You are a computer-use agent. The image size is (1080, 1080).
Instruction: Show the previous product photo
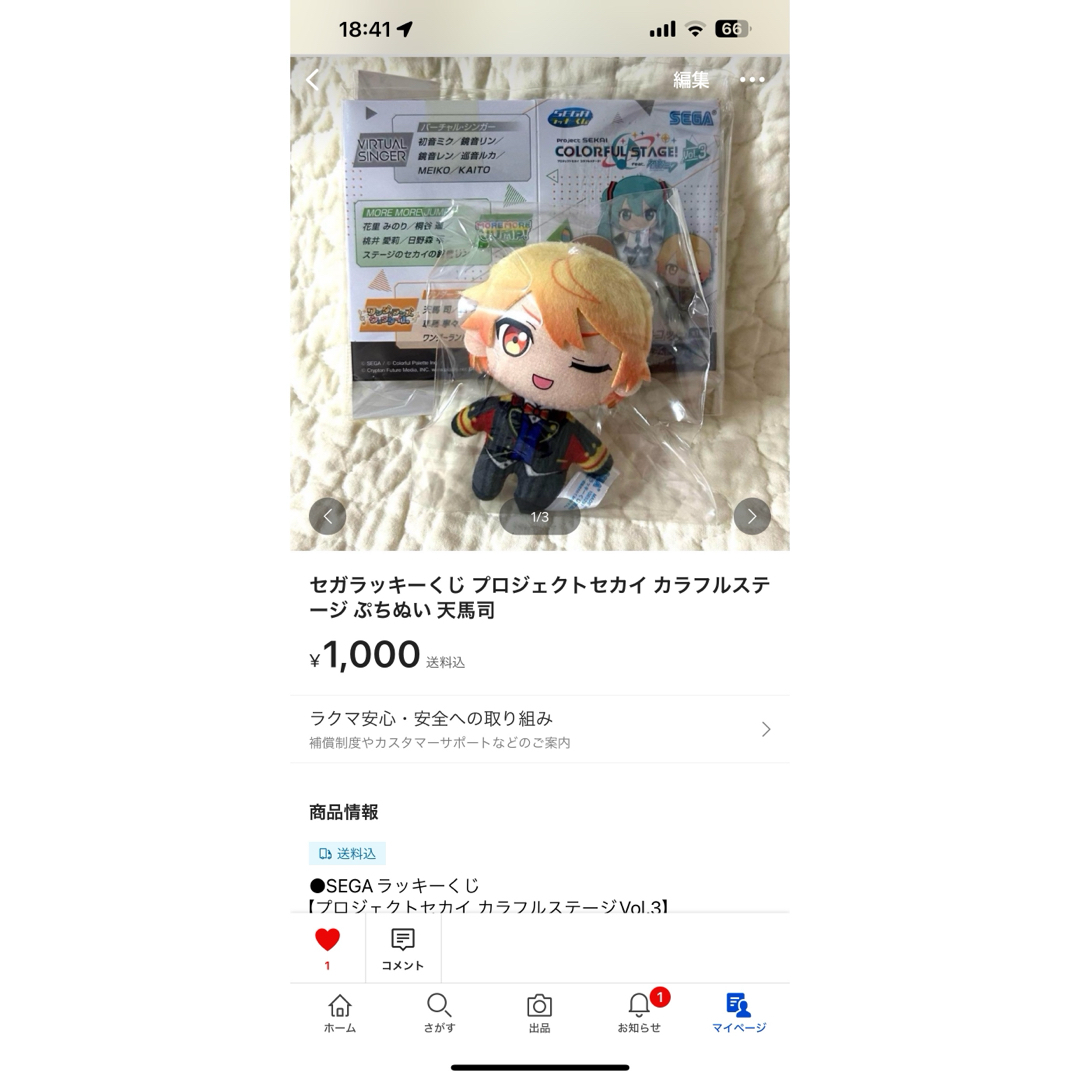327,516
